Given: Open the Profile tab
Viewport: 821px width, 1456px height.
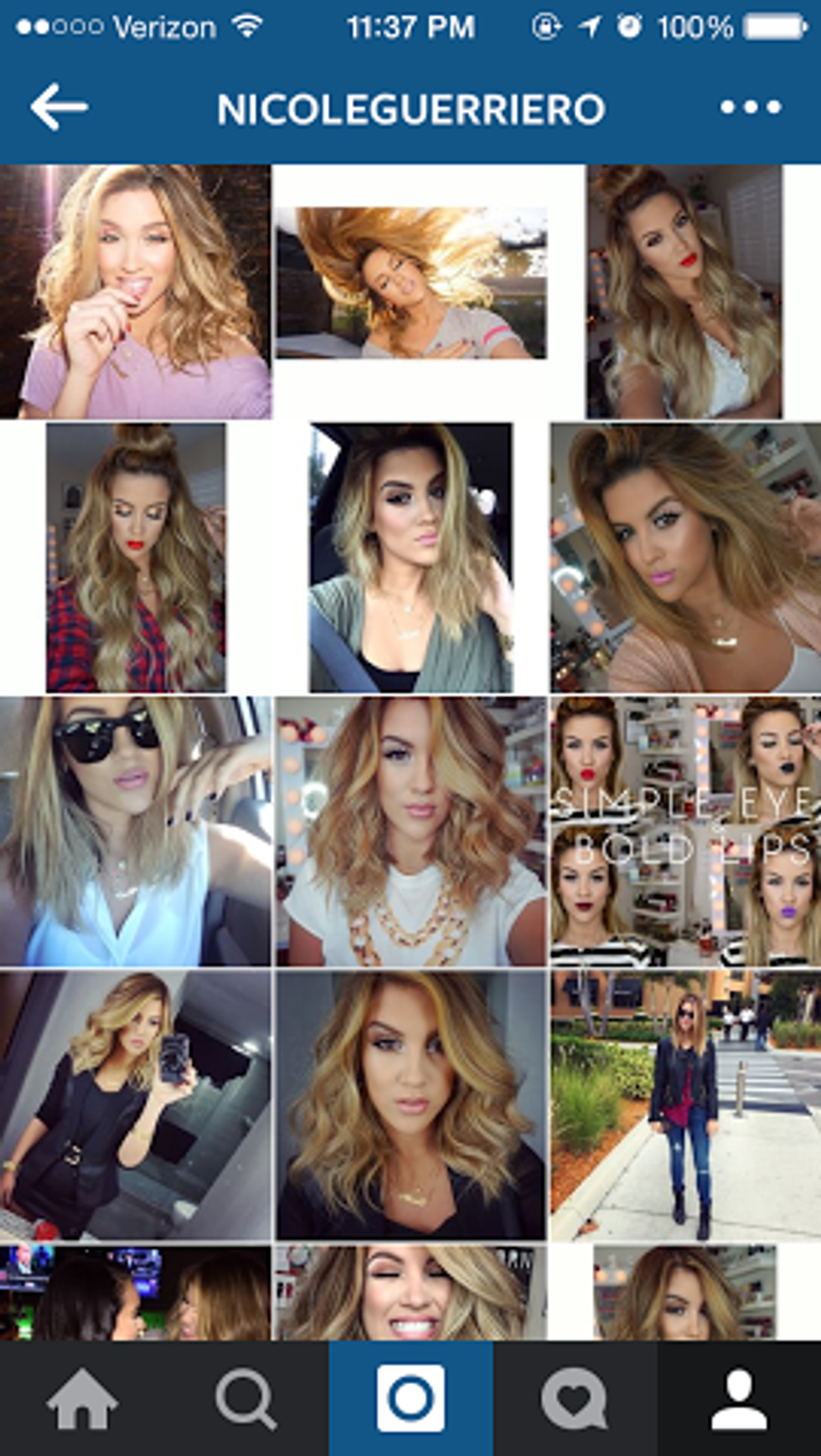Looking at the screenshot, I should point(739,1398).
